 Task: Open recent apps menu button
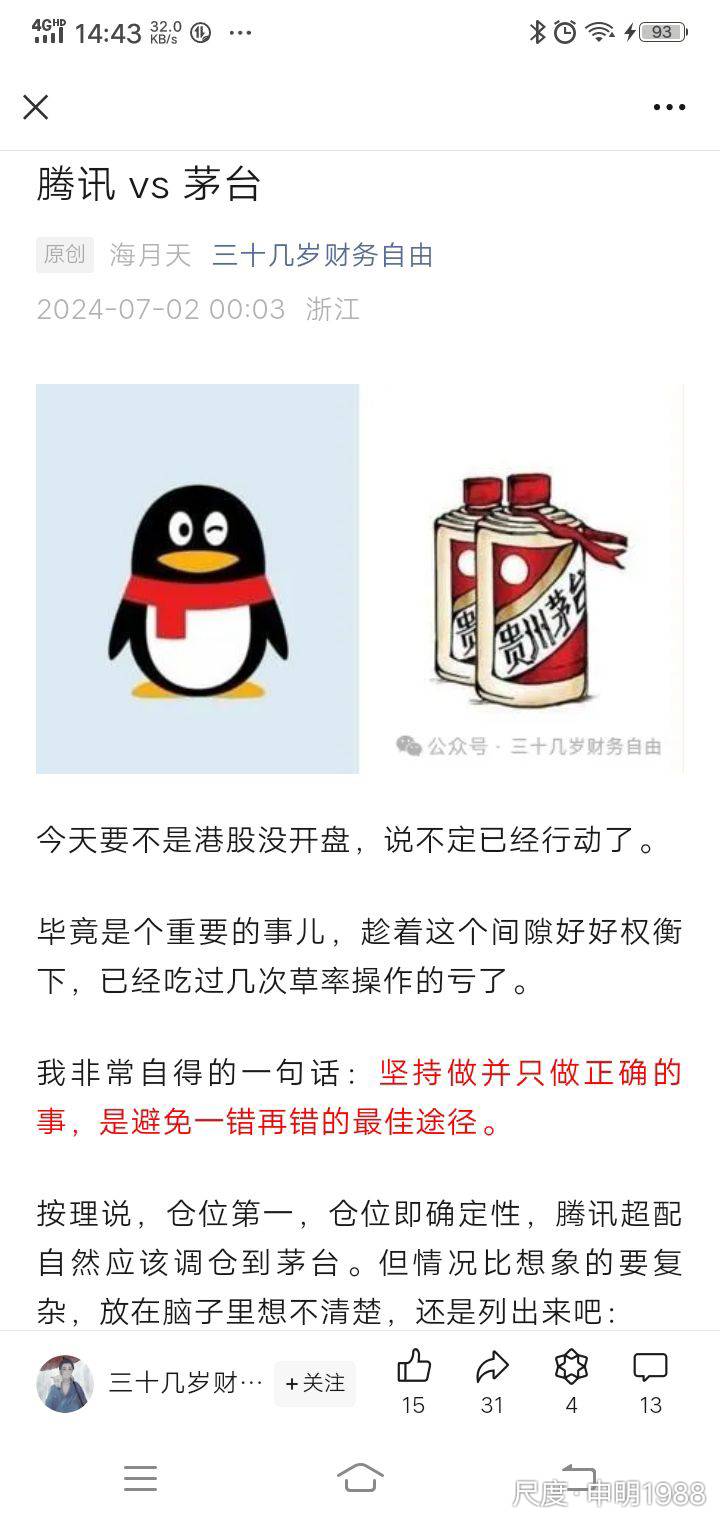pos(140,1478)
